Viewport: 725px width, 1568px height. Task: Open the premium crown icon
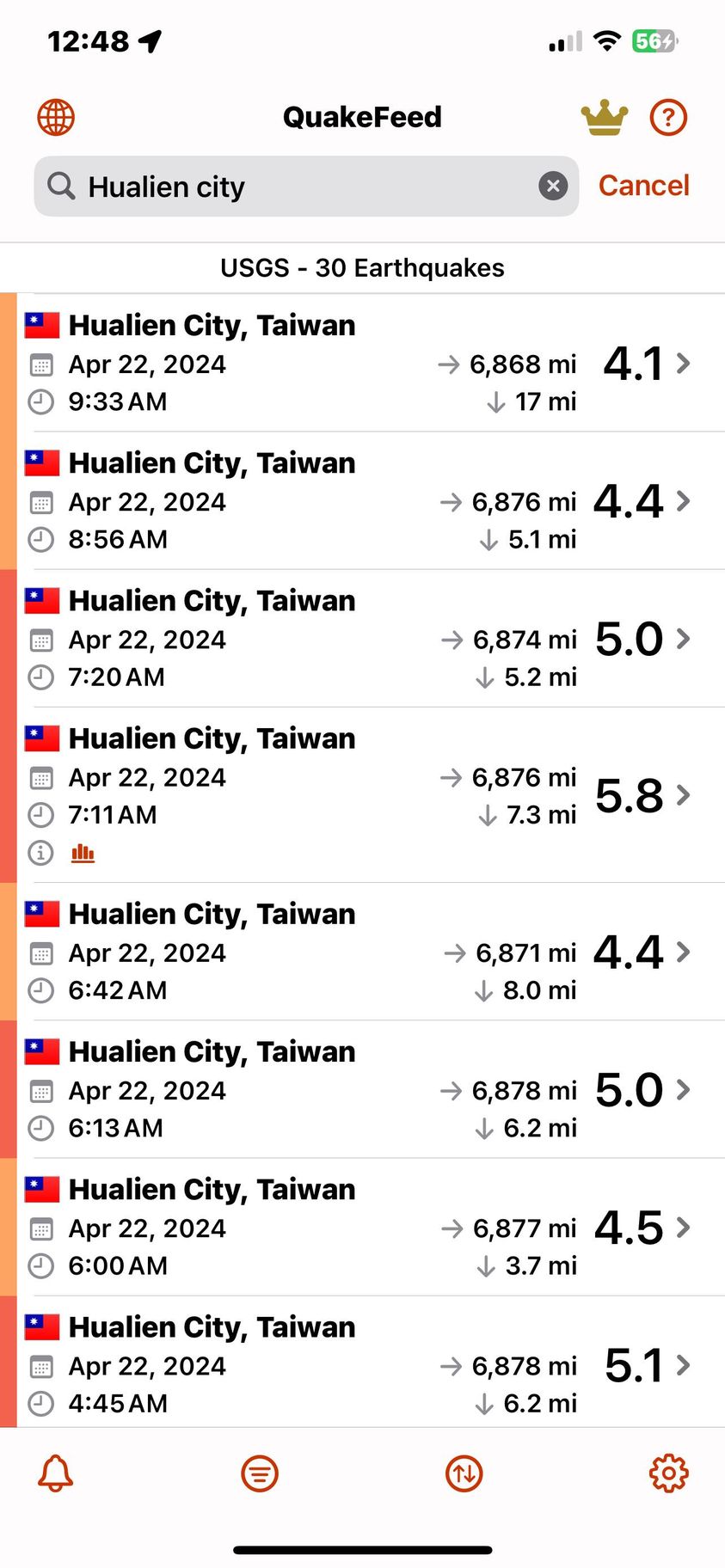coord(604,117)
